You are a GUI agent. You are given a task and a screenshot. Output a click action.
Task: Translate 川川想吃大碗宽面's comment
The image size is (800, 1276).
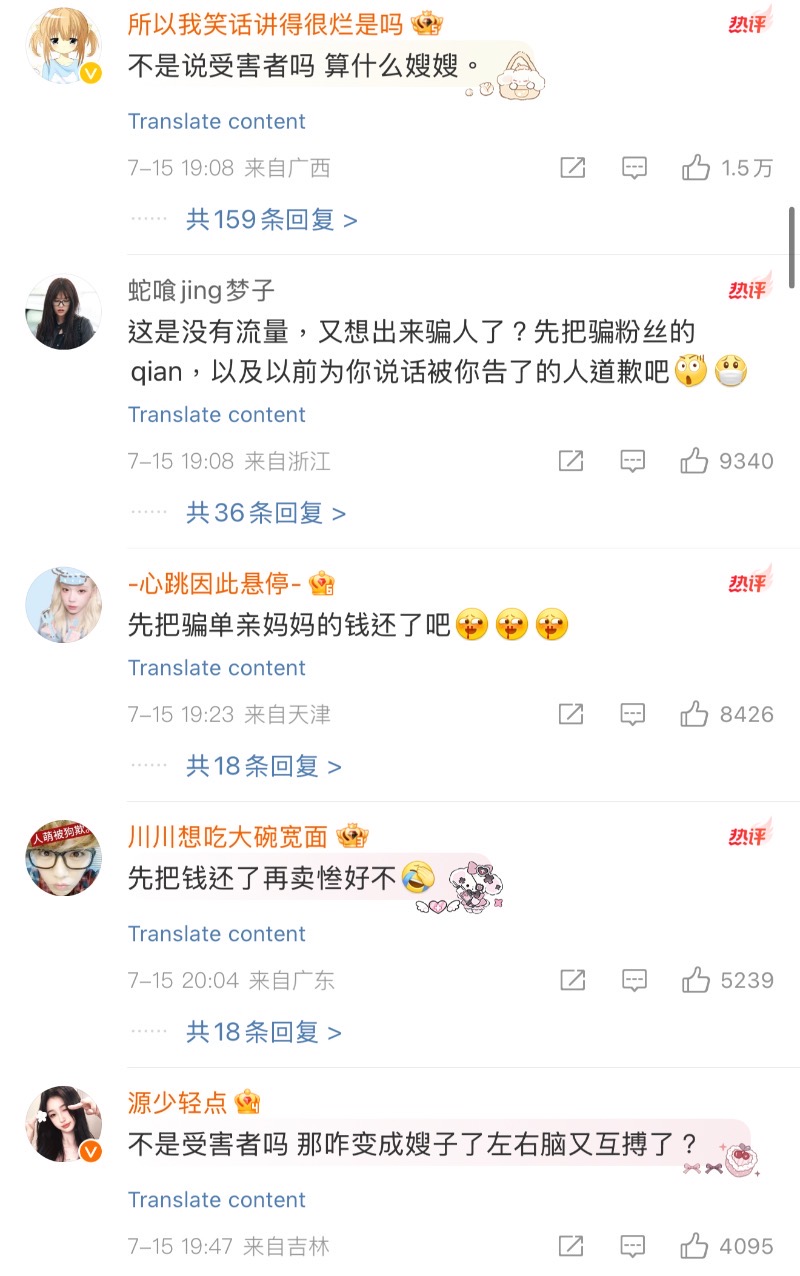pyautogui.click(x=216, y=934)
